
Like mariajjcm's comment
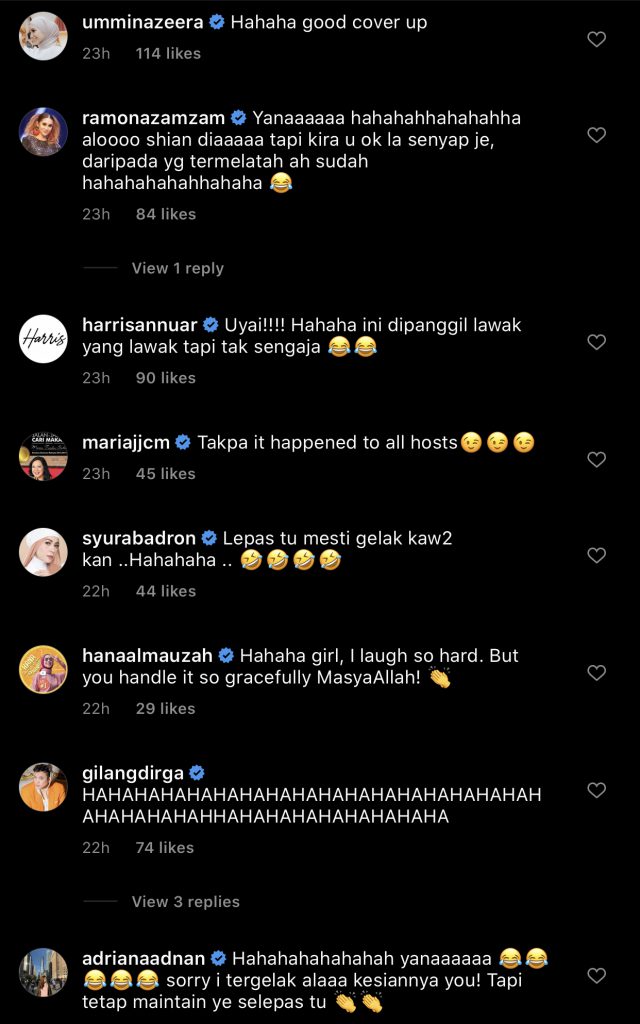[596, 459]
